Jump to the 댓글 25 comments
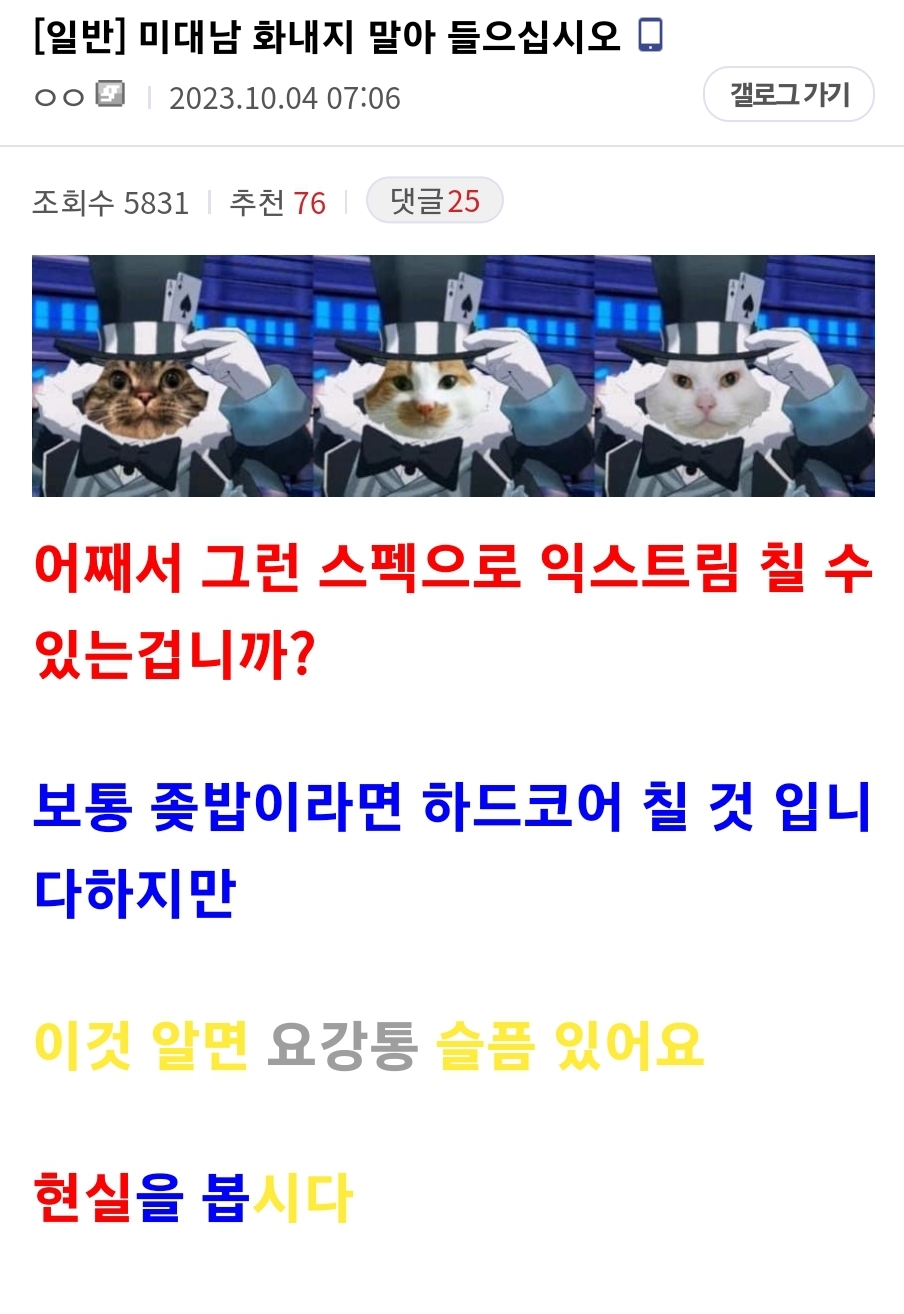The image size is (904, 1314). pos(434,202)
